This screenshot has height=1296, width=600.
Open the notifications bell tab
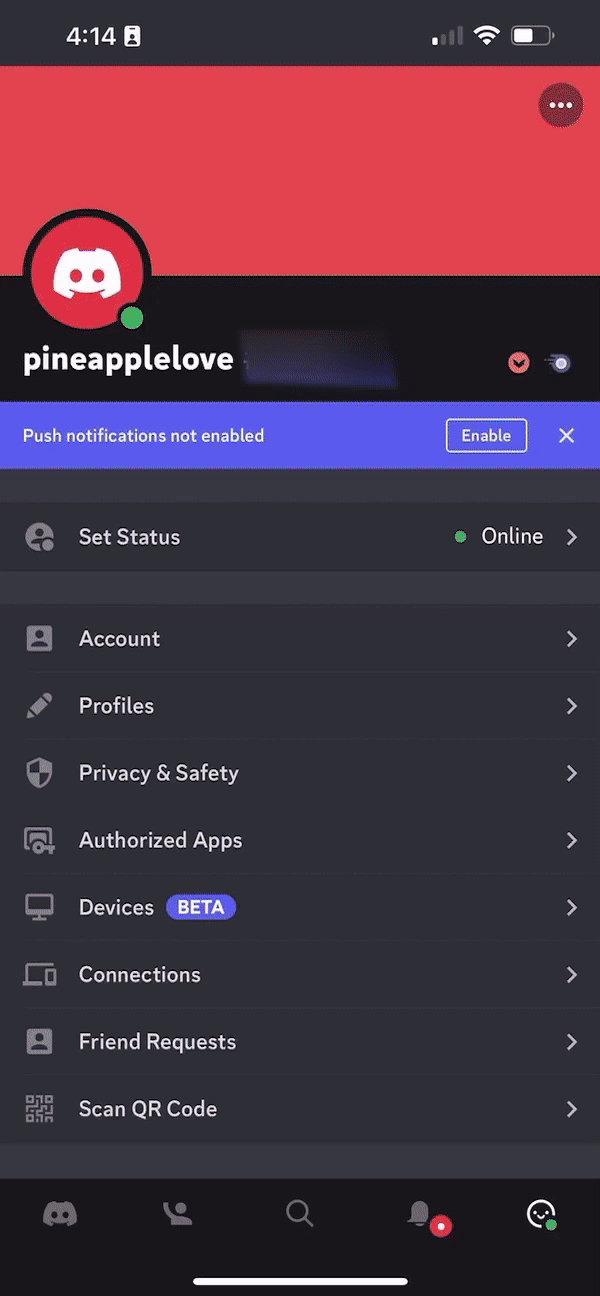(x=420, y=1214)
